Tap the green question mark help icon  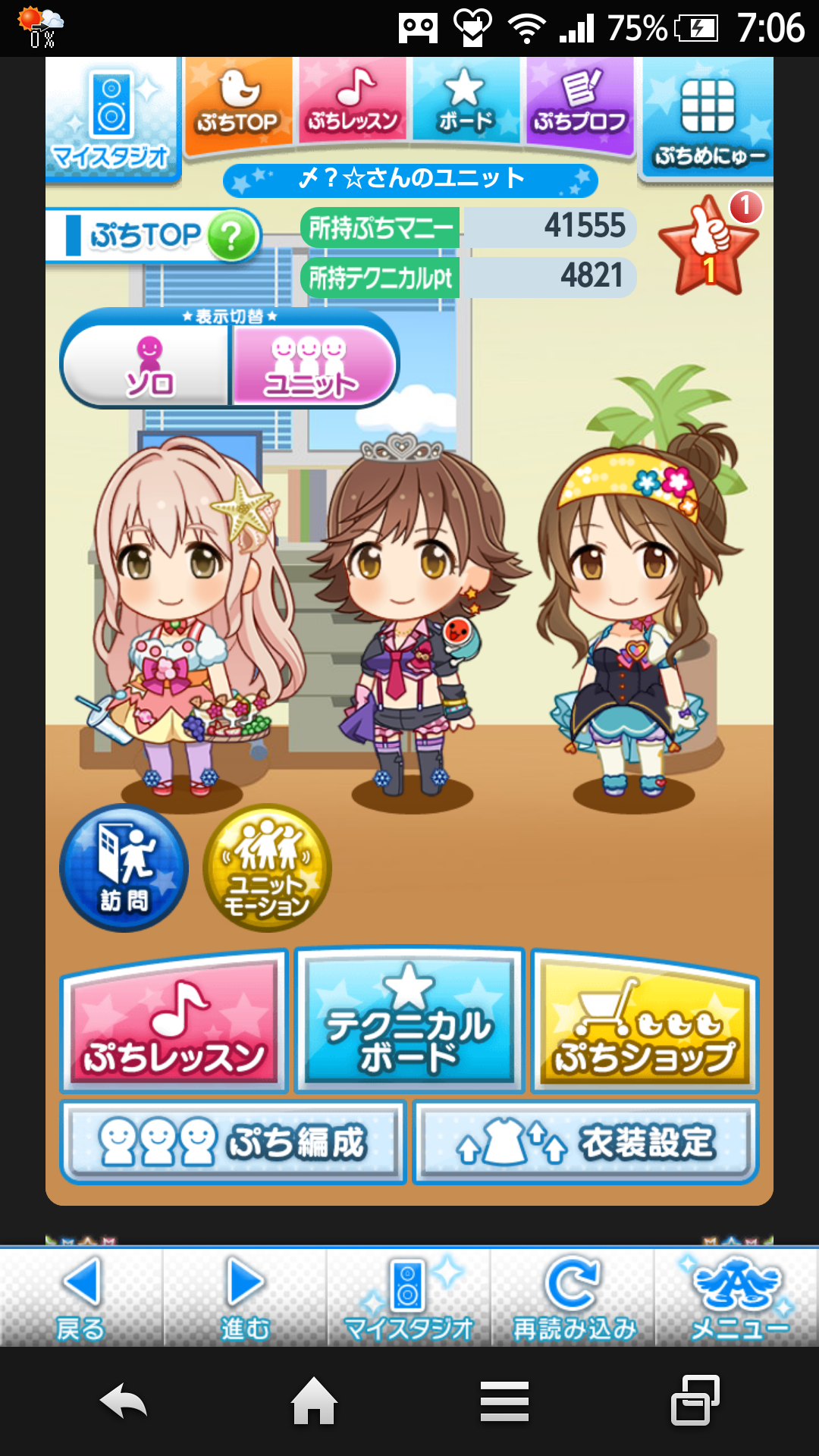(x=231, y=237)
